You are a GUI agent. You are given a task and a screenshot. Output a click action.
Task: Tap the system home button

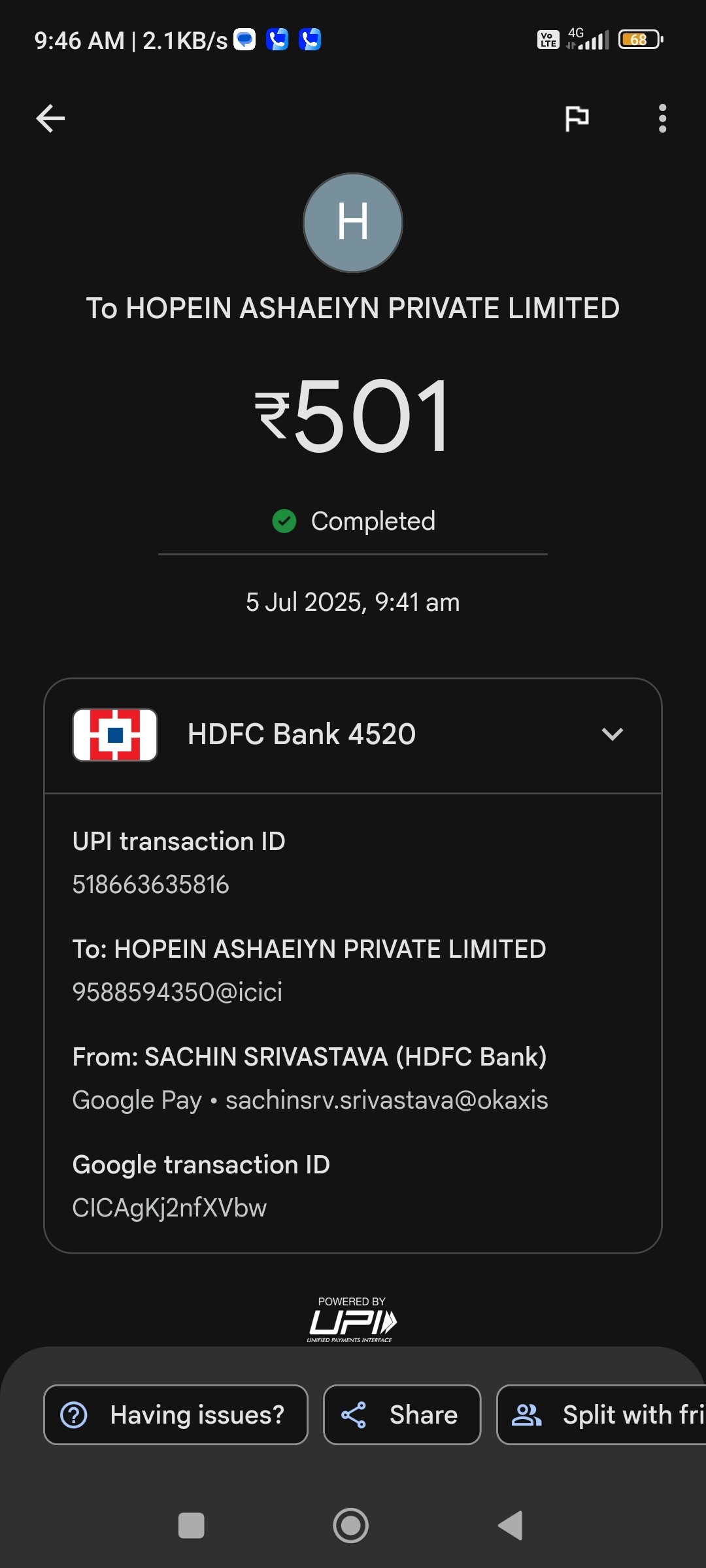[x=351, y=1526]
